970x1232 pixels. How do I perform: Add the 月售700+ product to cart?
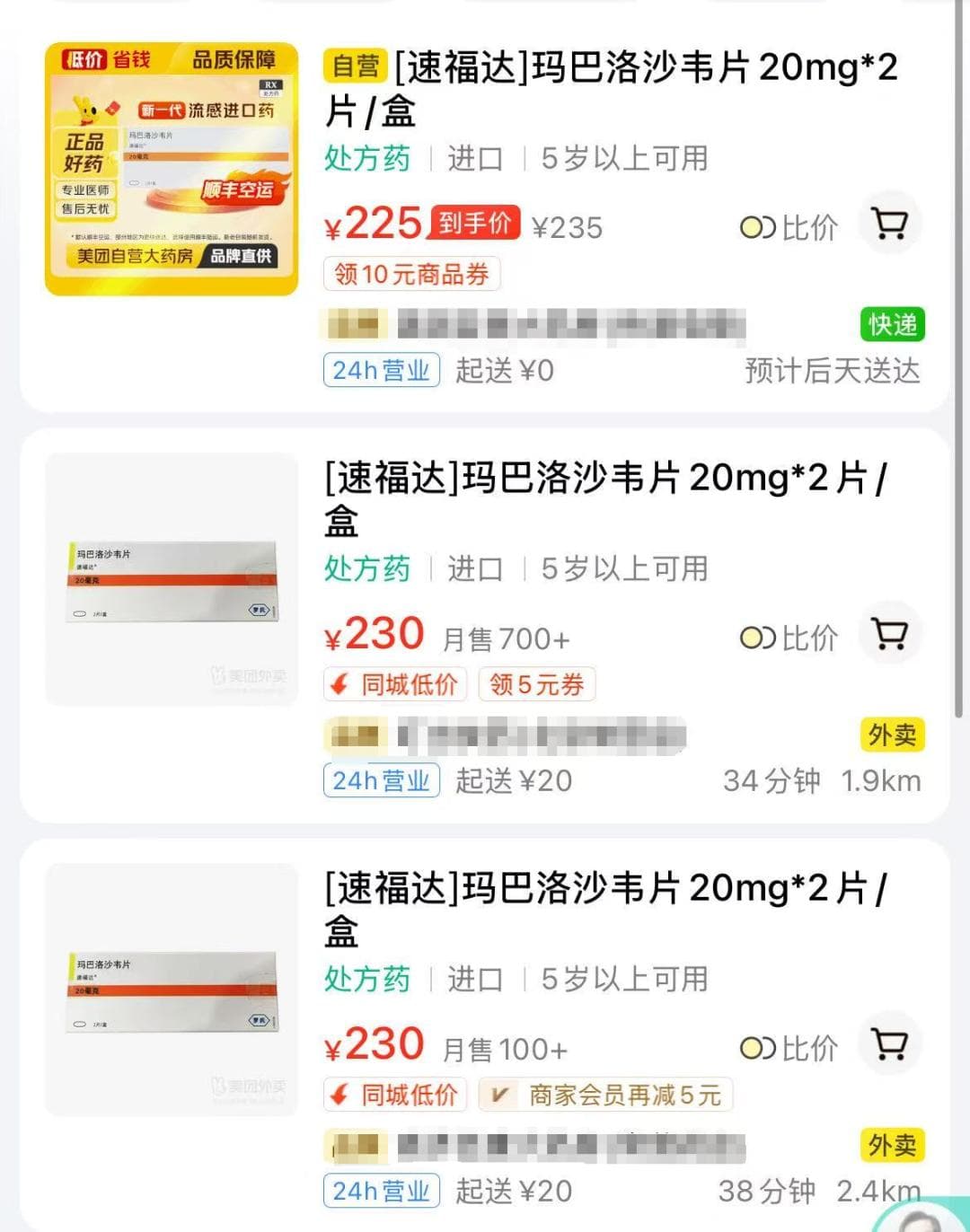pyautogui.click(x=890, y=634)
